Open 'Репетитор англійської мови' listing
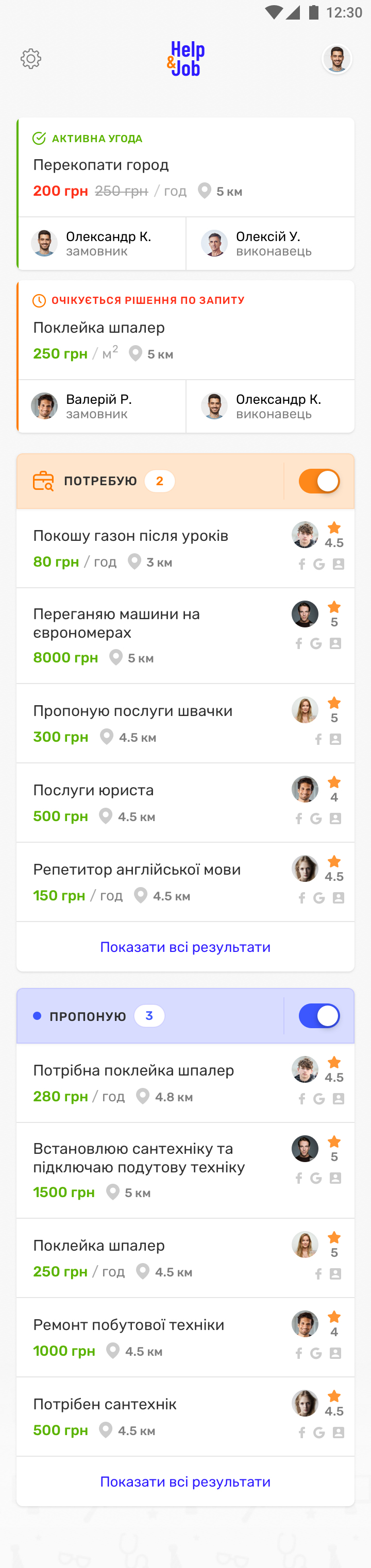 137,869
